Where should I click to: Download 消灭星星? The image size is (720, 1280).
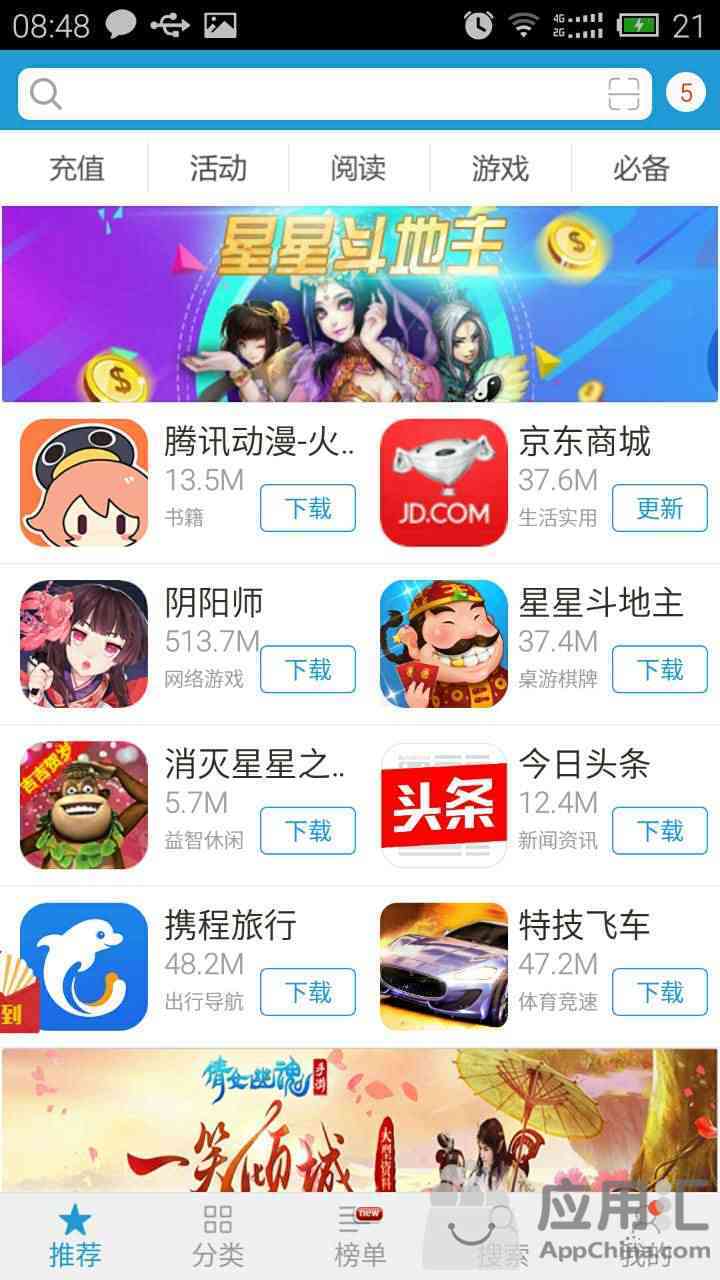308,831
